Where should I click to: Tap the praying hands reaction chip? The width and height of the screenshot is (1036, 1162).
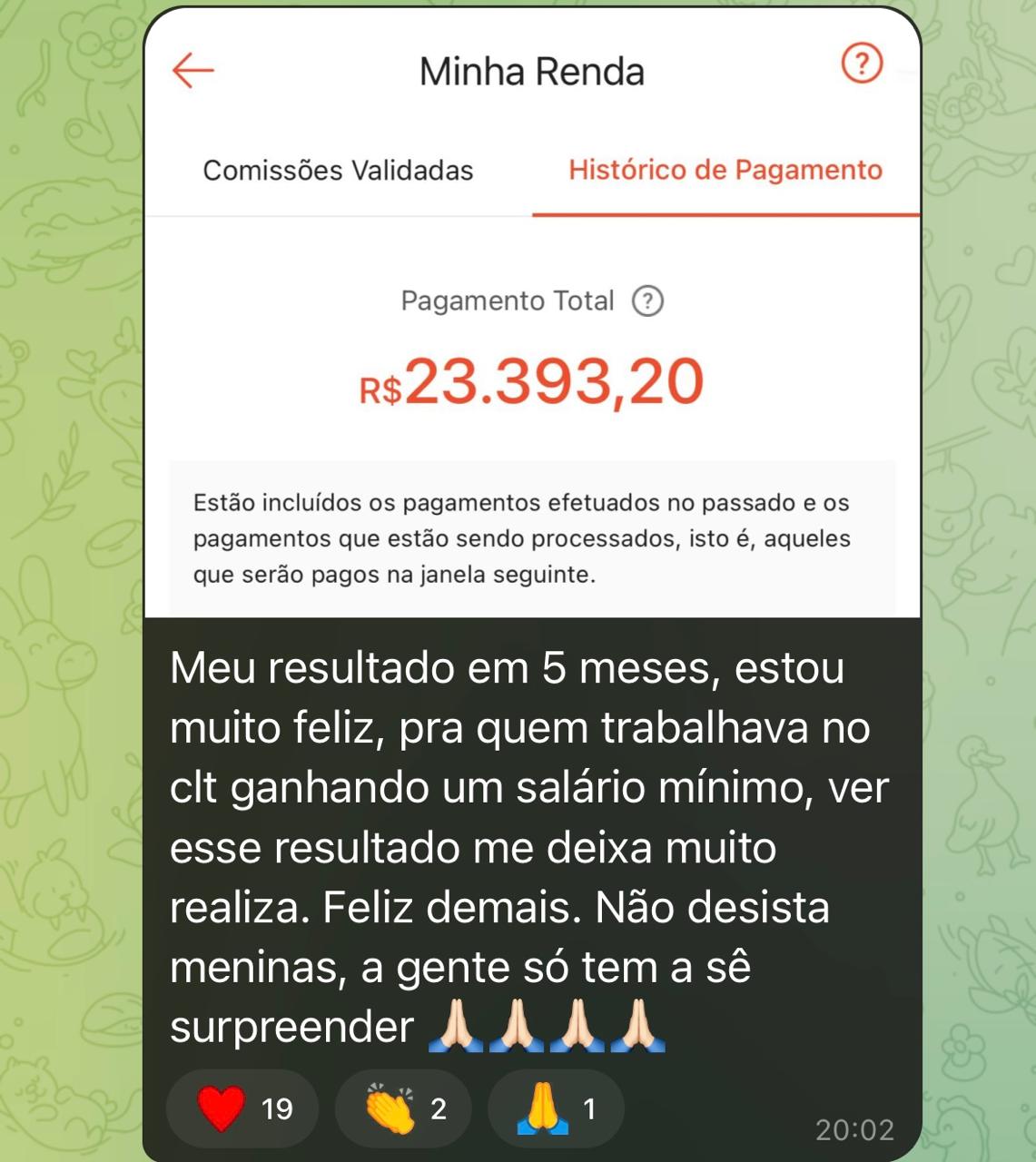coord(556,1108)
